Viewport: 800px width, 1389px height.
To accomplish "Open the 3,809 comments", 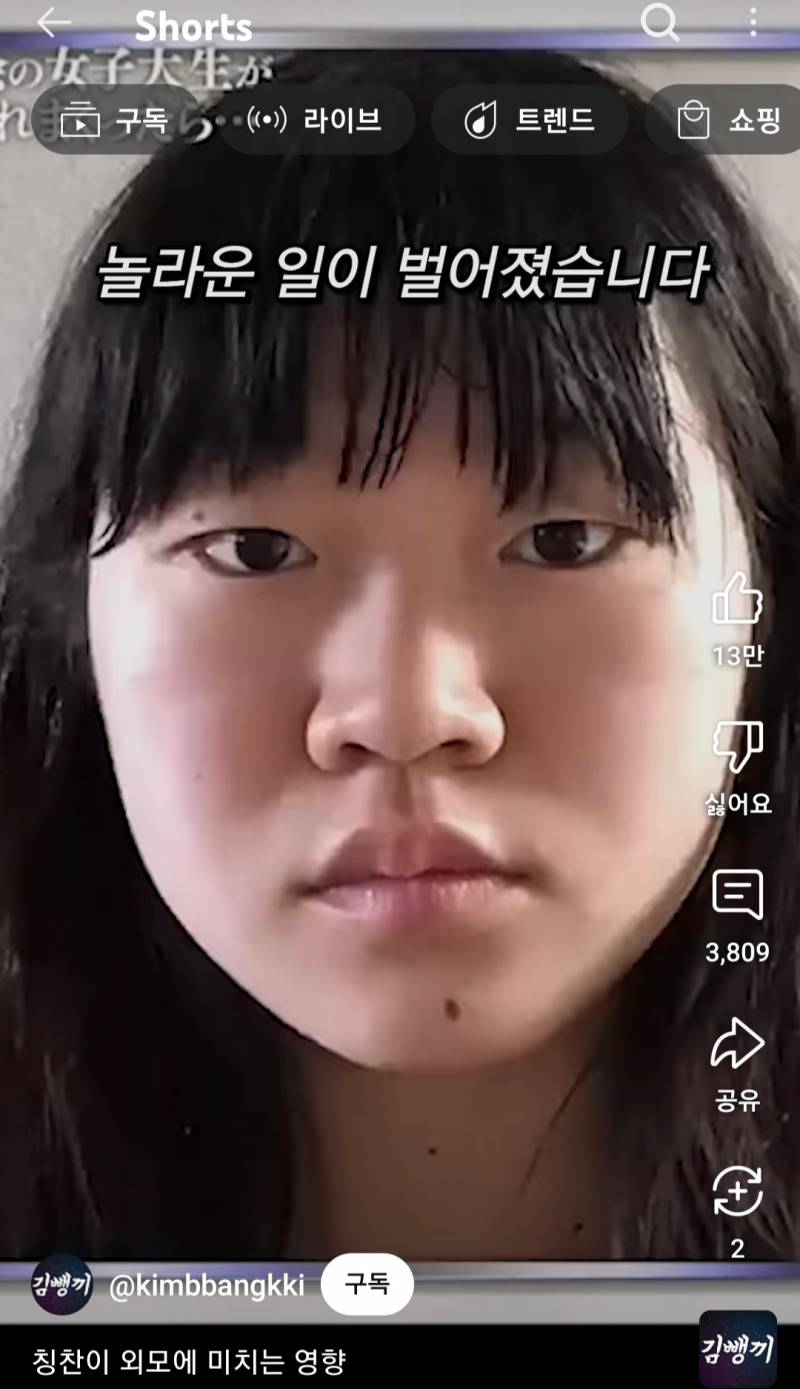I will pos(737,895).
